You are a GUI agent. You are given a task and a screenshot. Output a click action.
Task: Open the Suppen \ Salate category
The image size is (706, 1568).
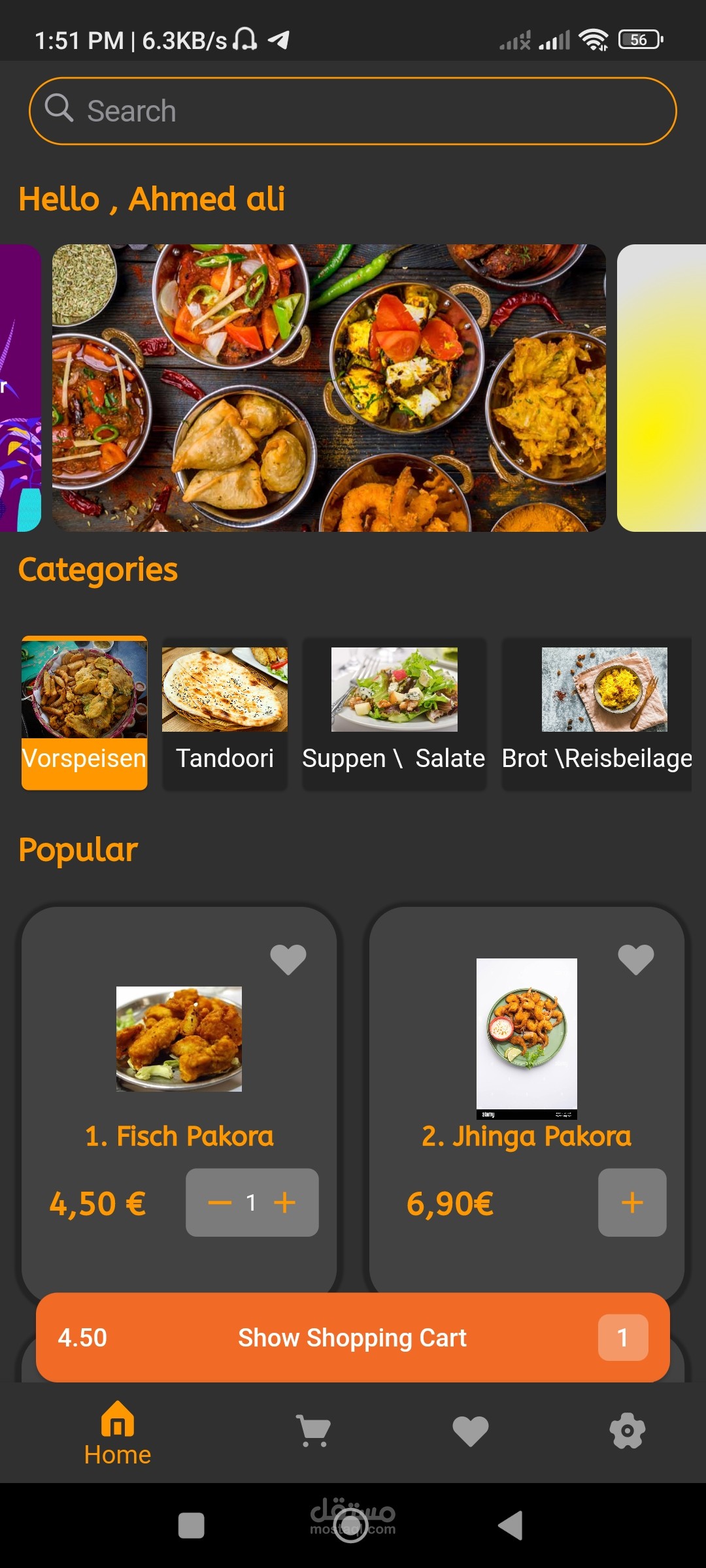pos(394,713)
